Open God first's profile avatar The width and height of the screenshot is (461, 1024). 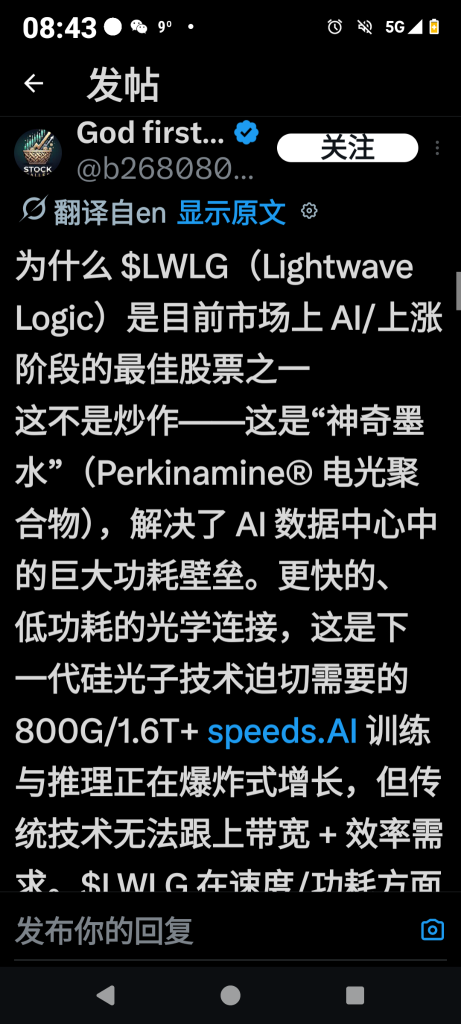point(38,153)
